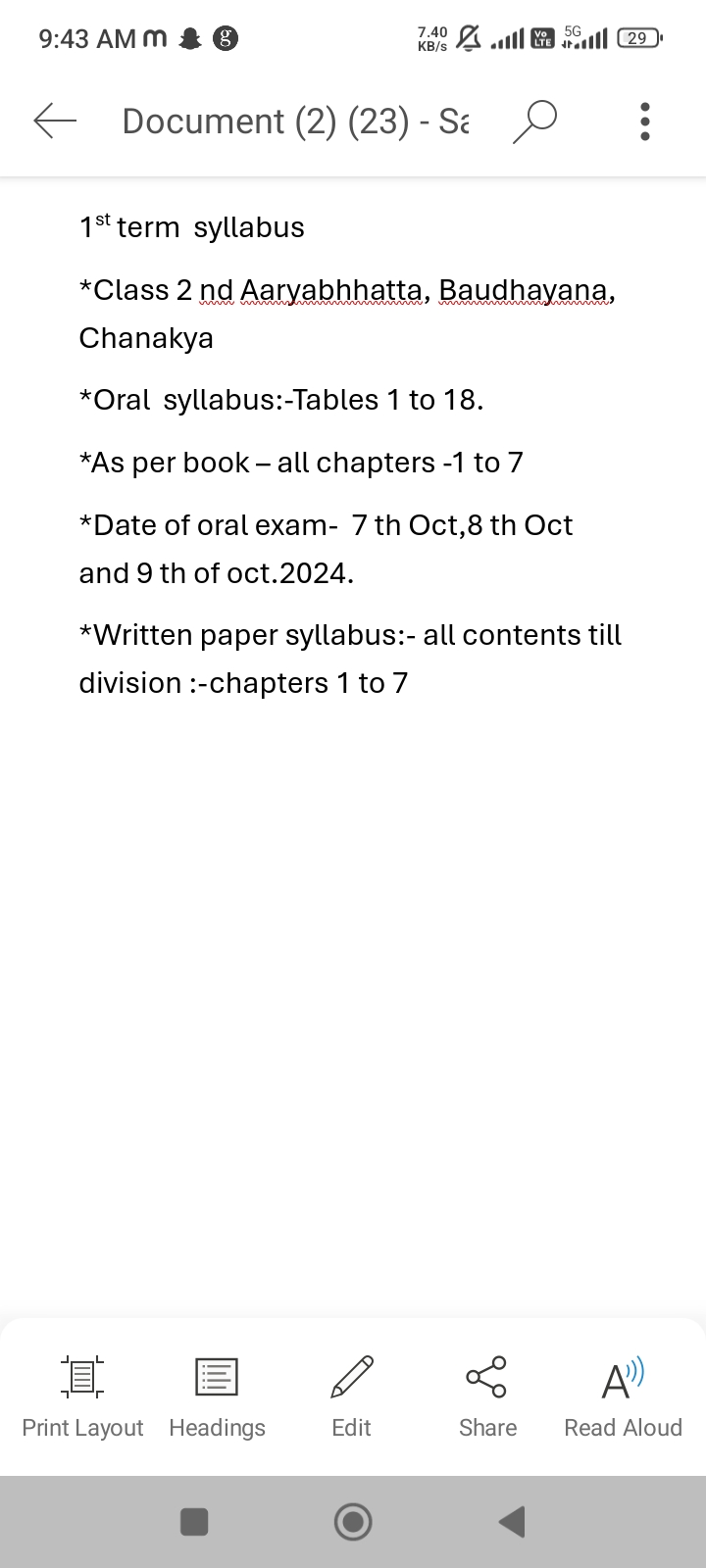Search within the document
Image resolution: width=706 pixels, height=1568 pixels.
(x=534, y=122)
